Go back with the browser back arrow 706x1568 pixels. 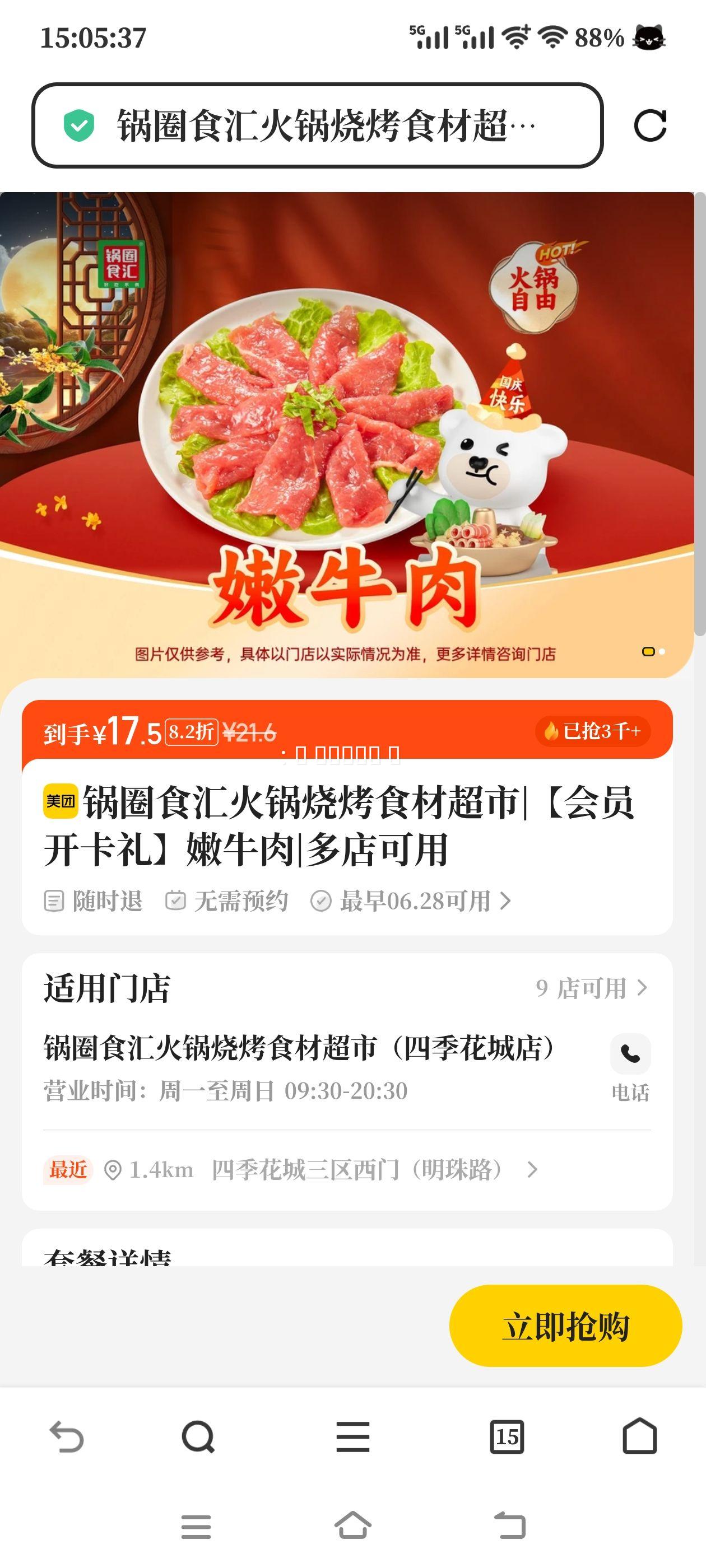coord(66,1436)
